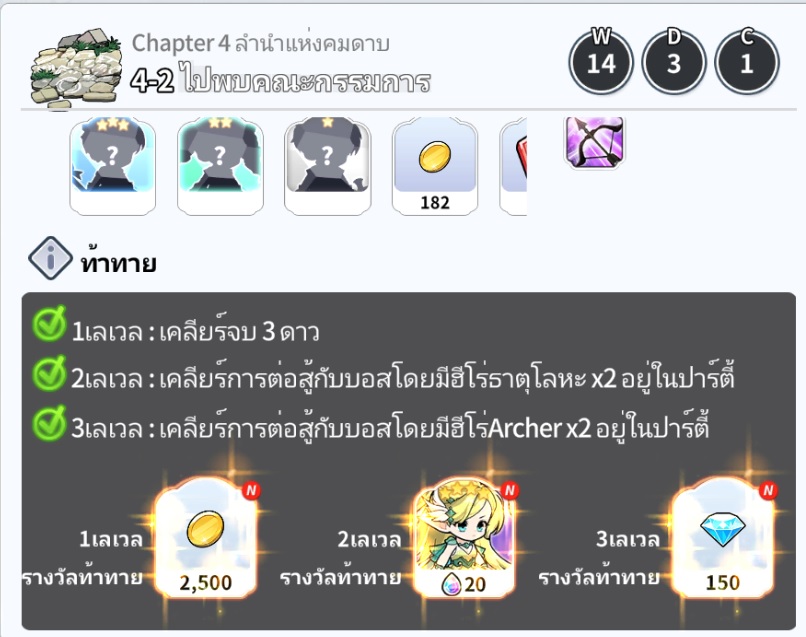Viewport: 806px width, 637px height.
Task: Tap the one-star mystery hero reward tile
Action: pos(327,166)
